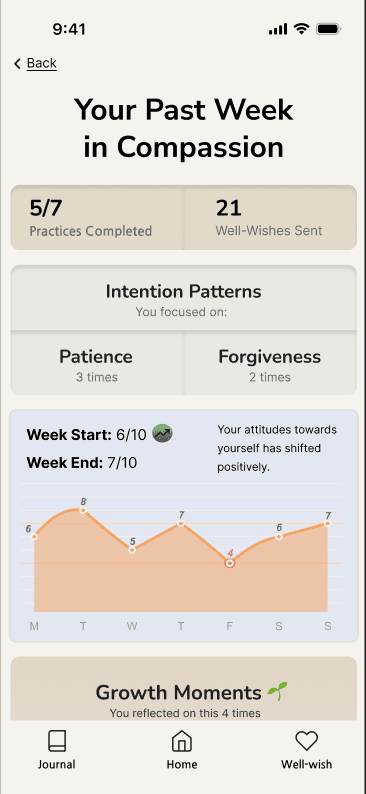The image size is (366, 794).
Task: Select Friday's data point valued 4
Action: (230, 563)
